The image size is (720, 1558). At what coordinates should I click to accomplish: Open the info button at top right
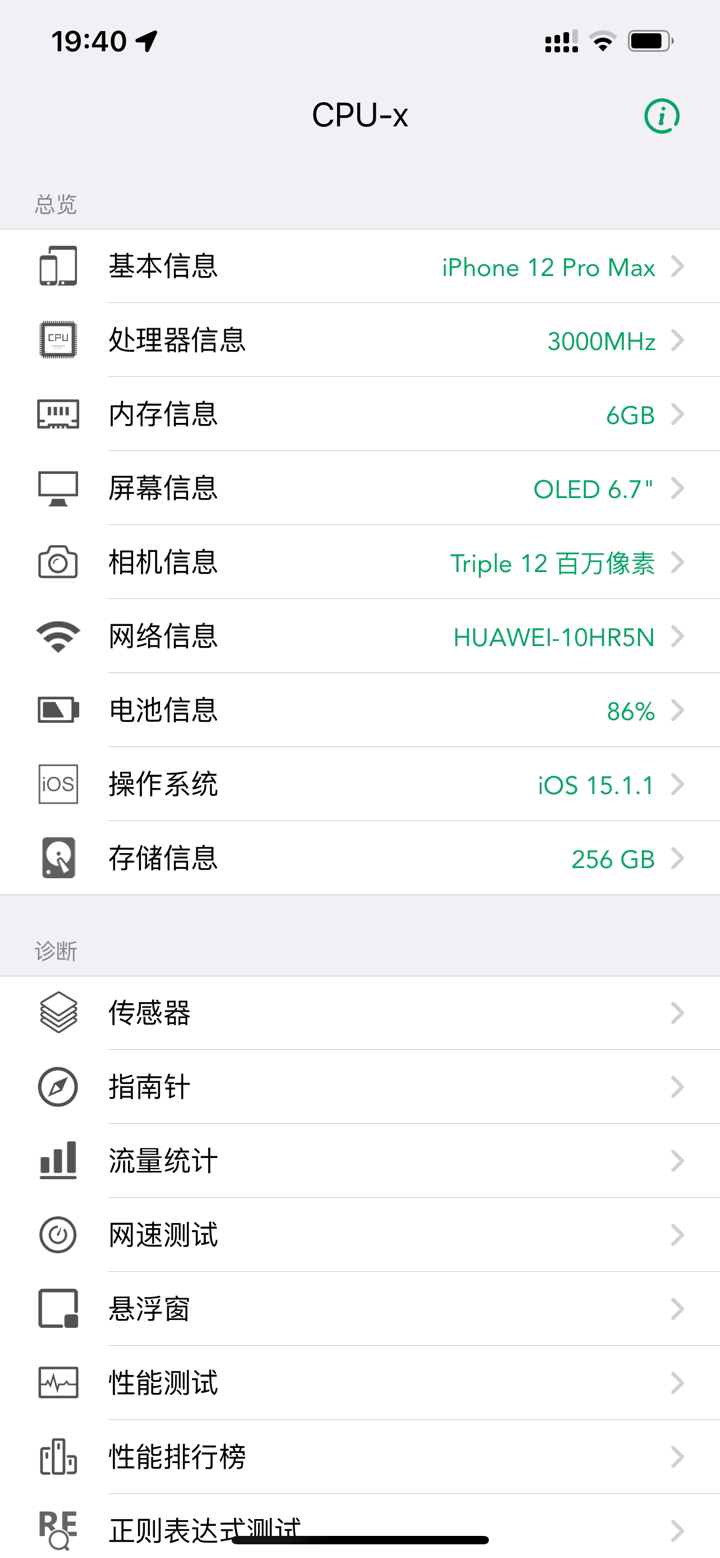(661, 115)
